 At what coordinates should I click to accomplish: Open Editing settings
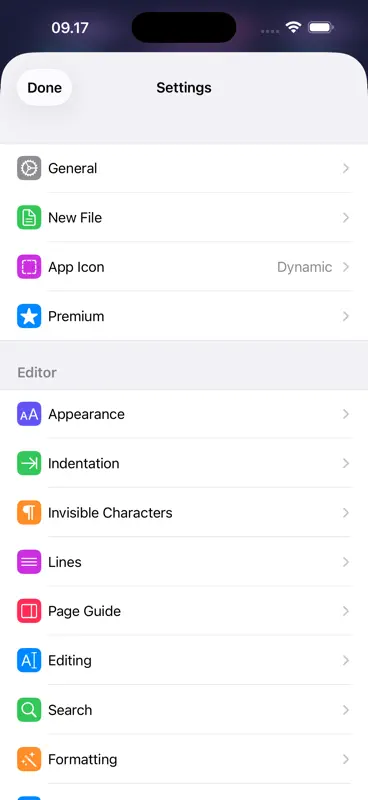pos(184,661)
